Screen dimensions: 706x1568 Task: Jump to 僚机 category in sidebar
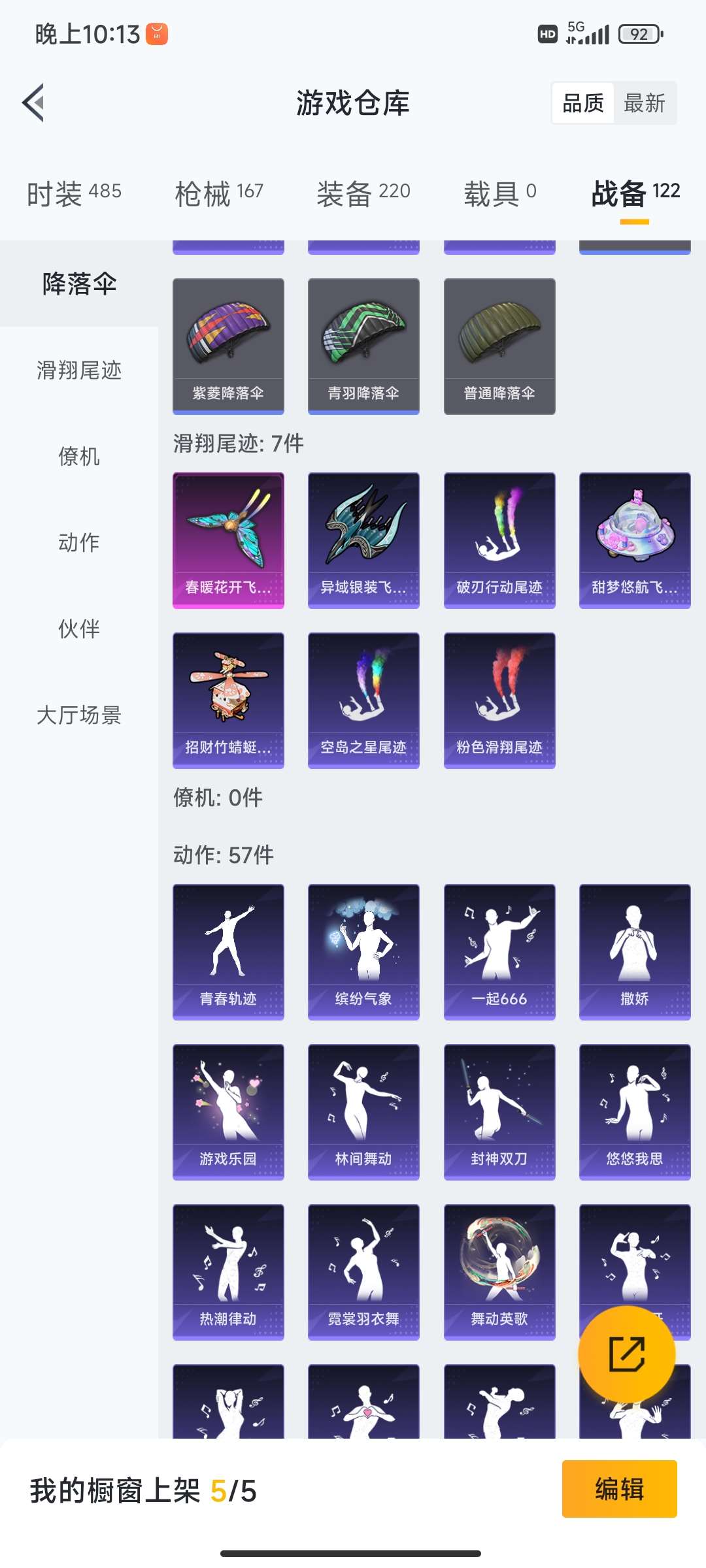tap(79, 456)
